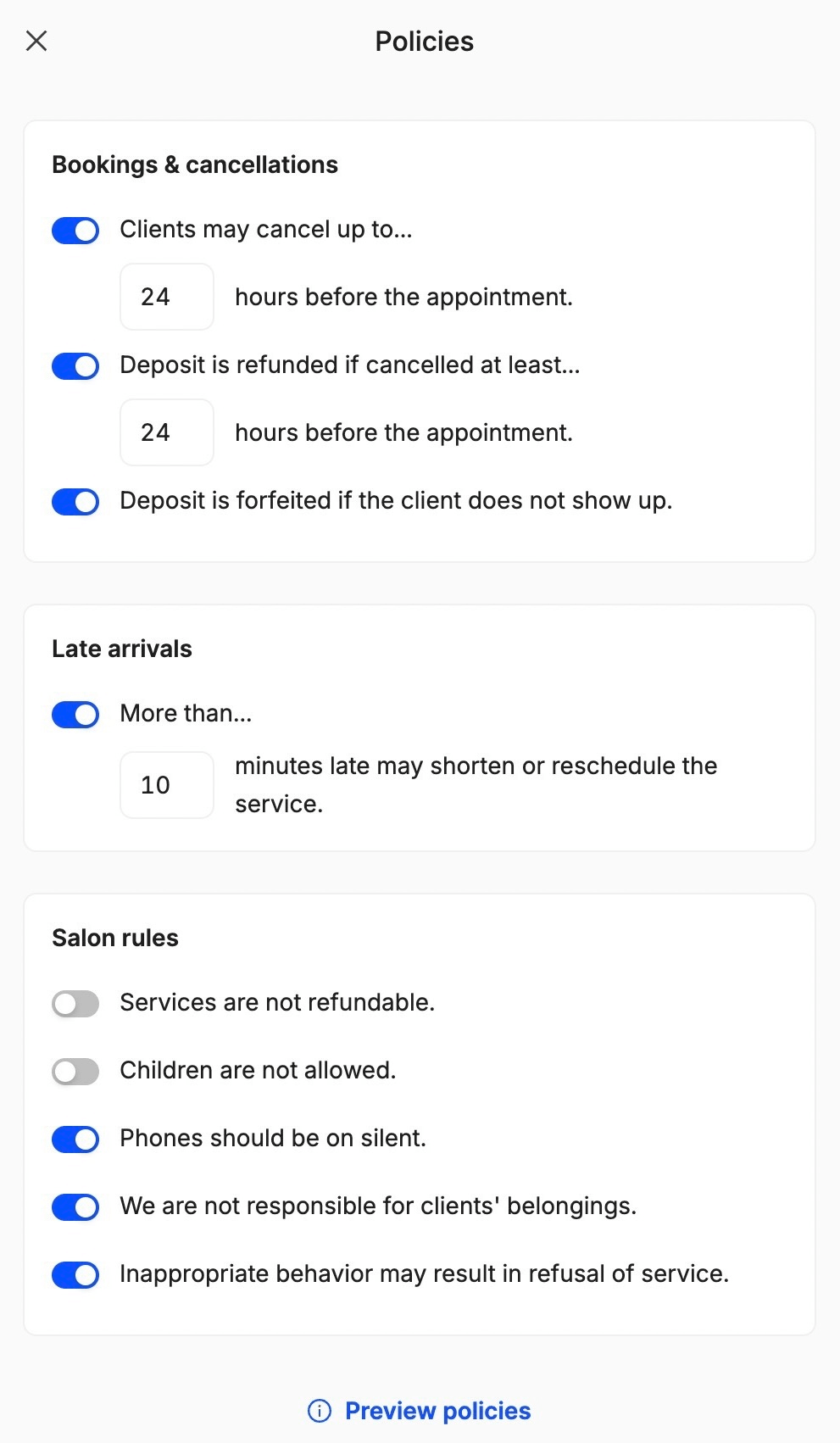Edit the late arrival minutes field showing 10
Image resolution: width=840 pixels, height=1443 pixels.
click(166, 784)
